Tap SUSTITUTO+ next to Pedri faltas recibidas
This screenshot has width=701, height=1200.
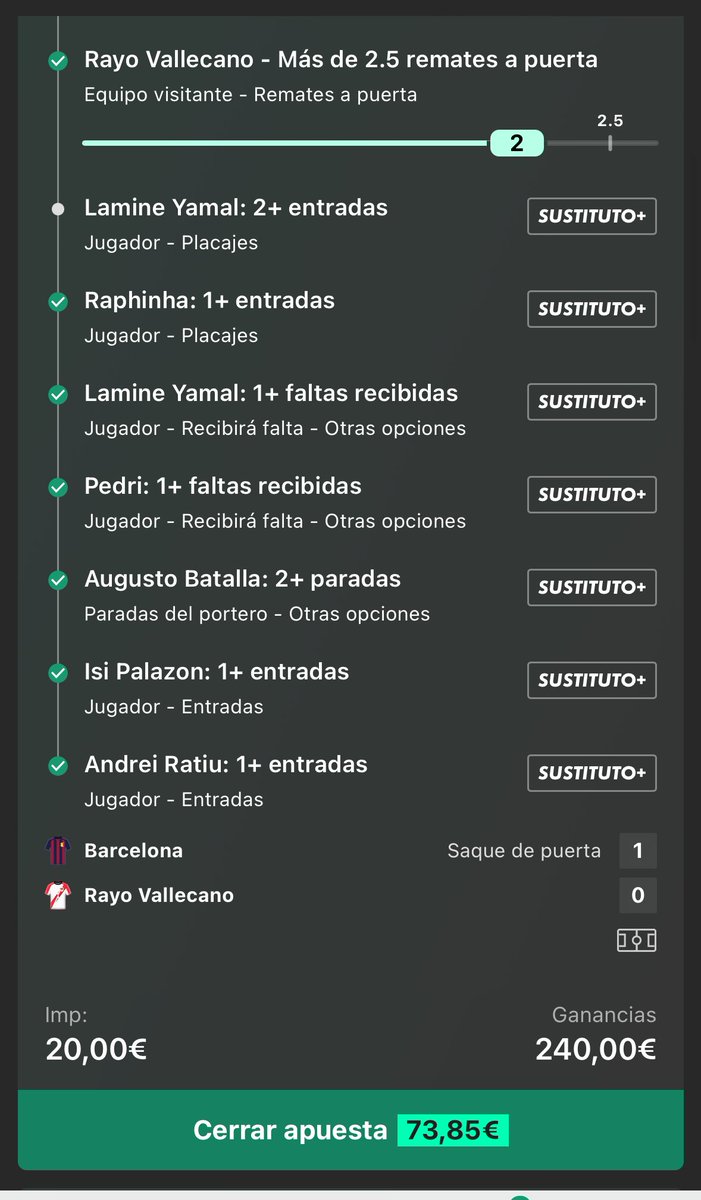point(592,495)
